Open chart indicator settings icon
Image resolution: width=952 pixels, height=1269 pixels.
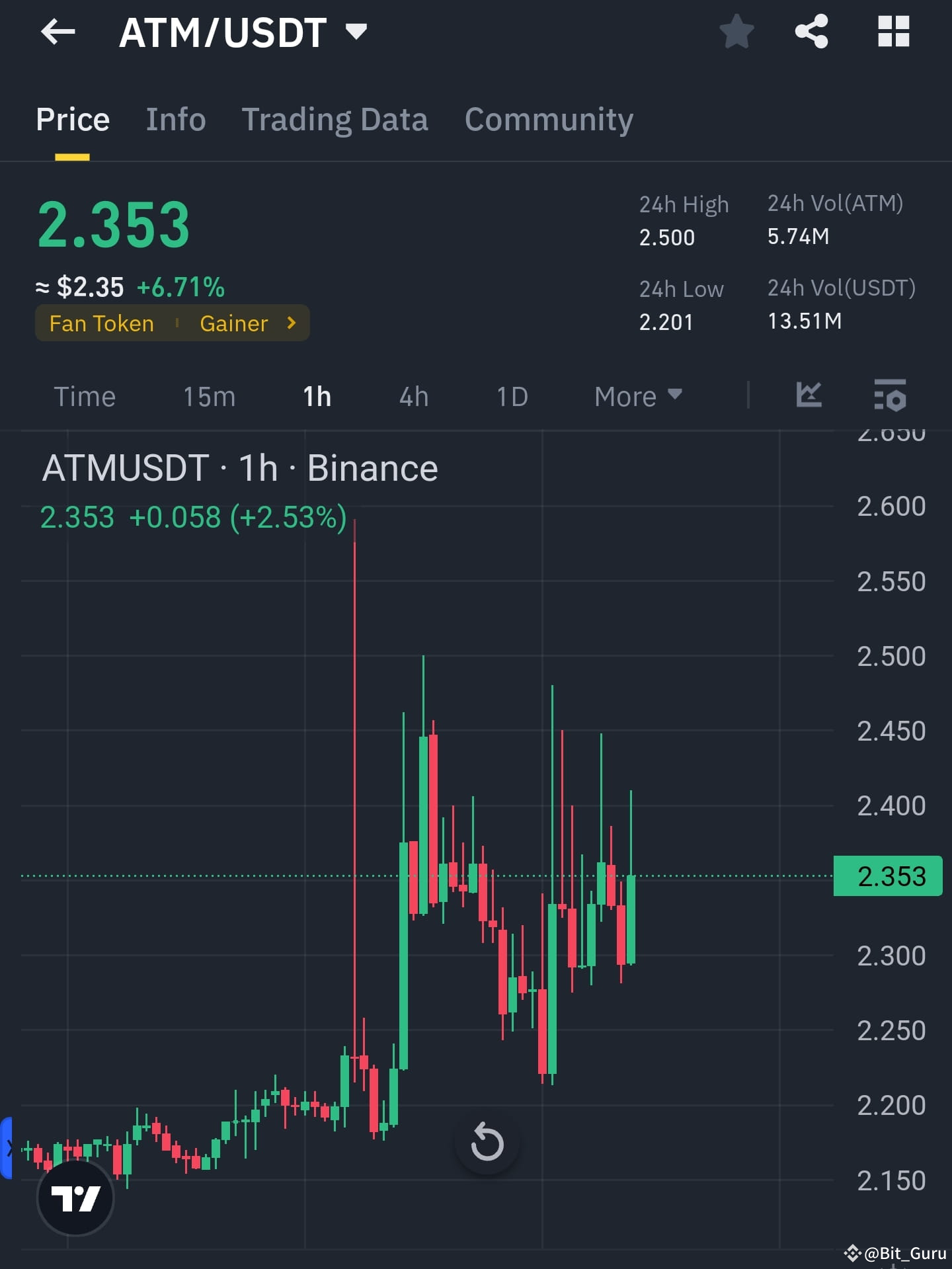[x=892, y=395]
